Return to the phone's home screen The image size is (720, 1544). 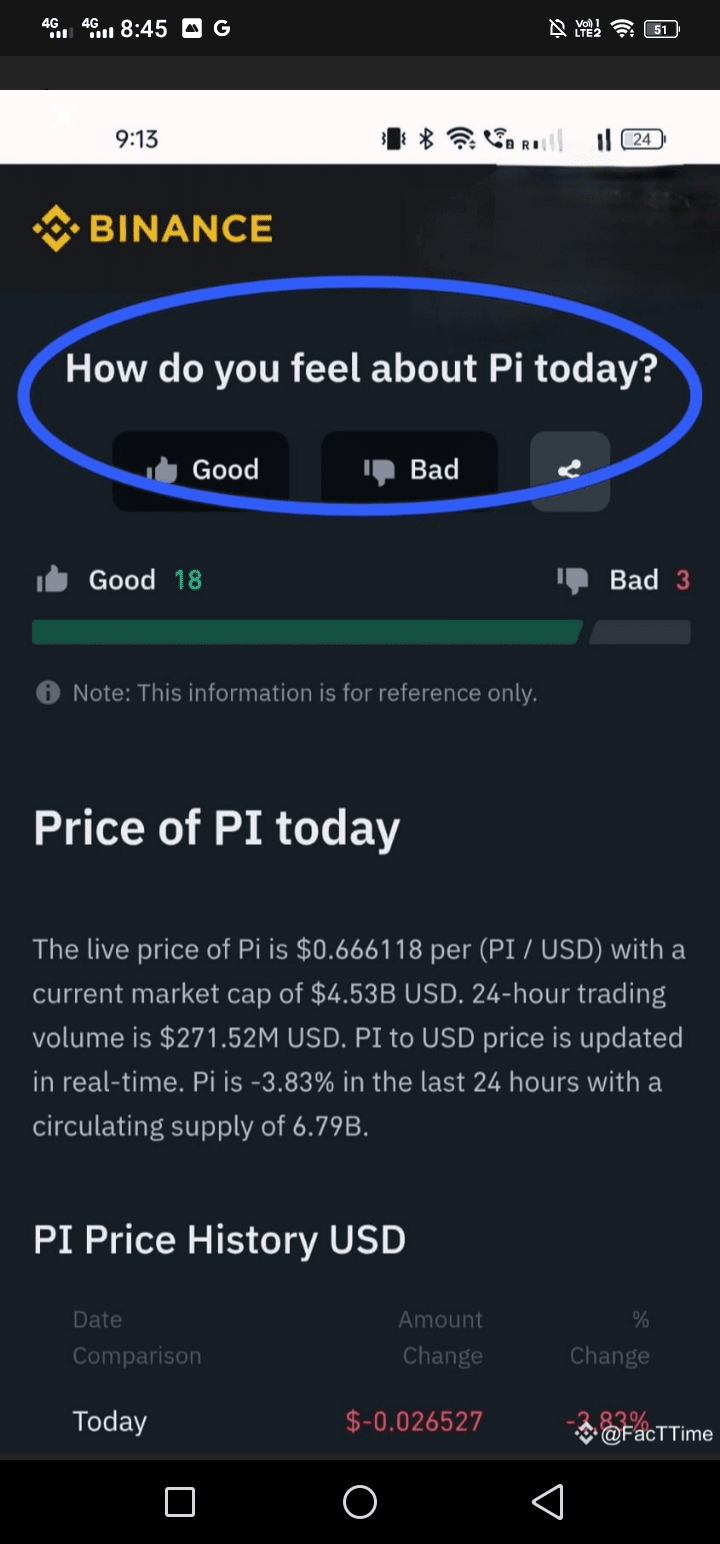click(360, 1502)
